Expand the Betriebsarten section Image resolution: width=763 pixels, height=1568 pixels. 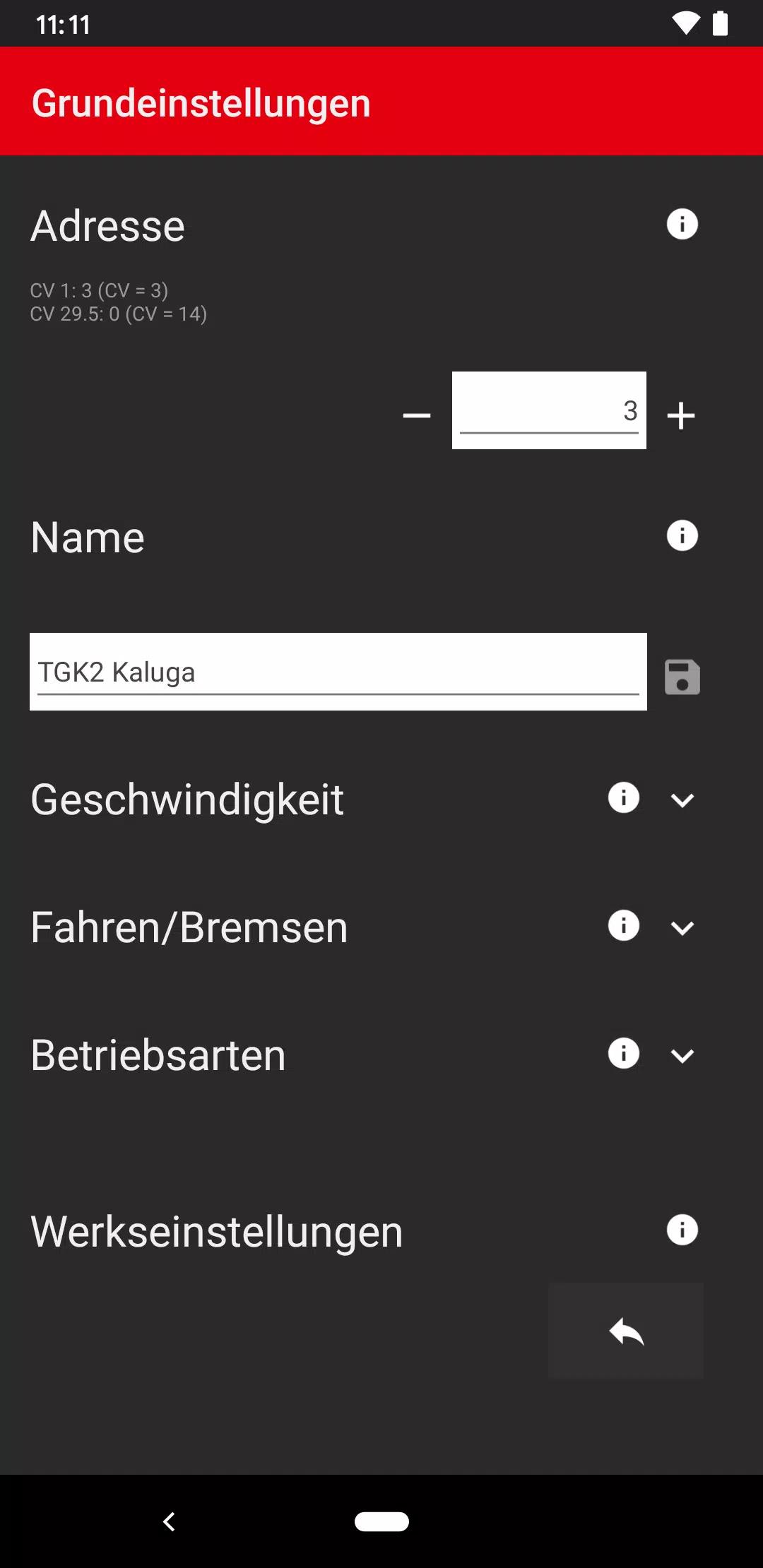pyautogui.click(x=682, y=1056)
